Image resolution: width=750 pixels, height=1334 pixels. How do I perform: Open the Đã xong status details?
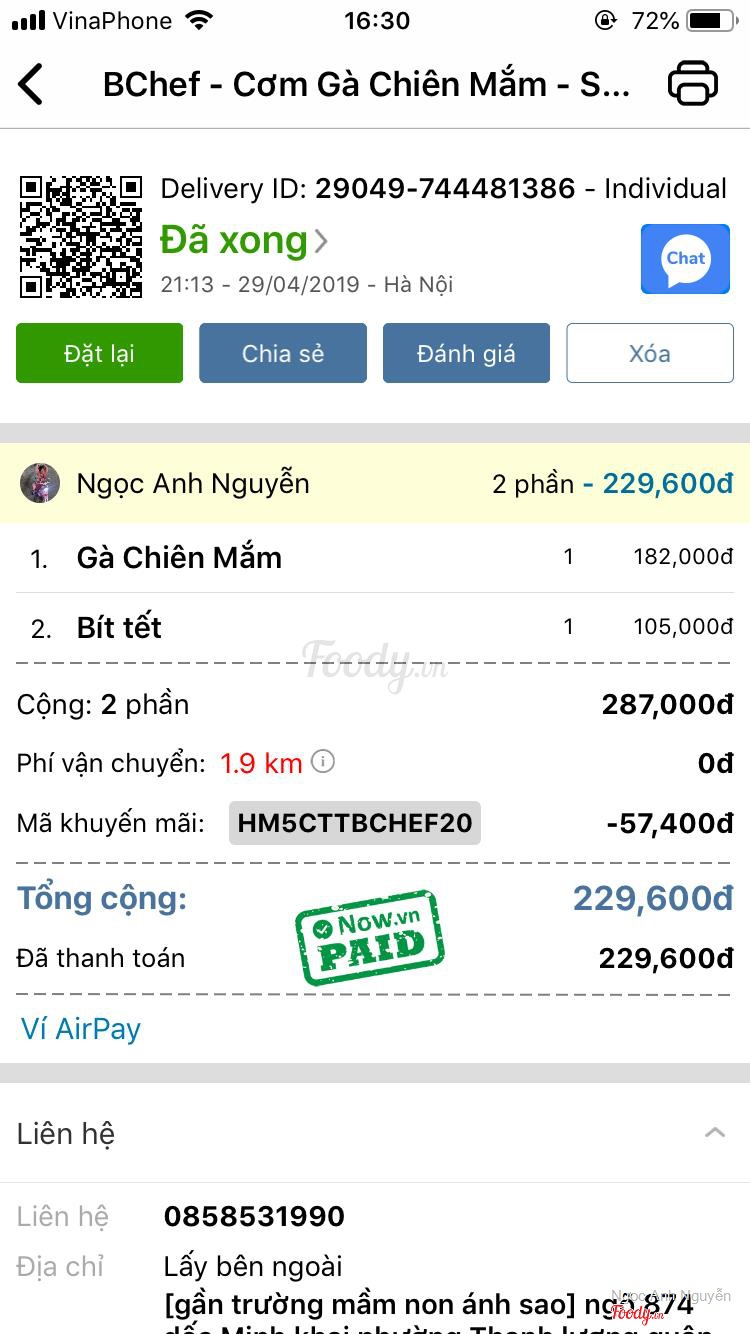tap(243, 241)
